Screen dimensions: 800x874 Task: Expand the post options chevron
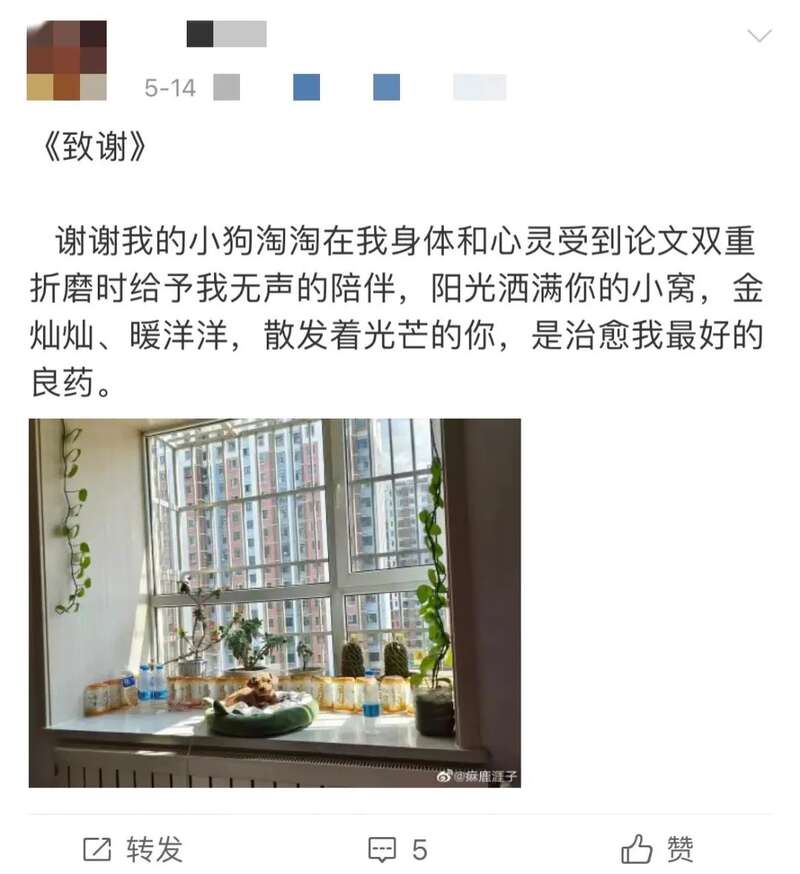coord(759,37)
